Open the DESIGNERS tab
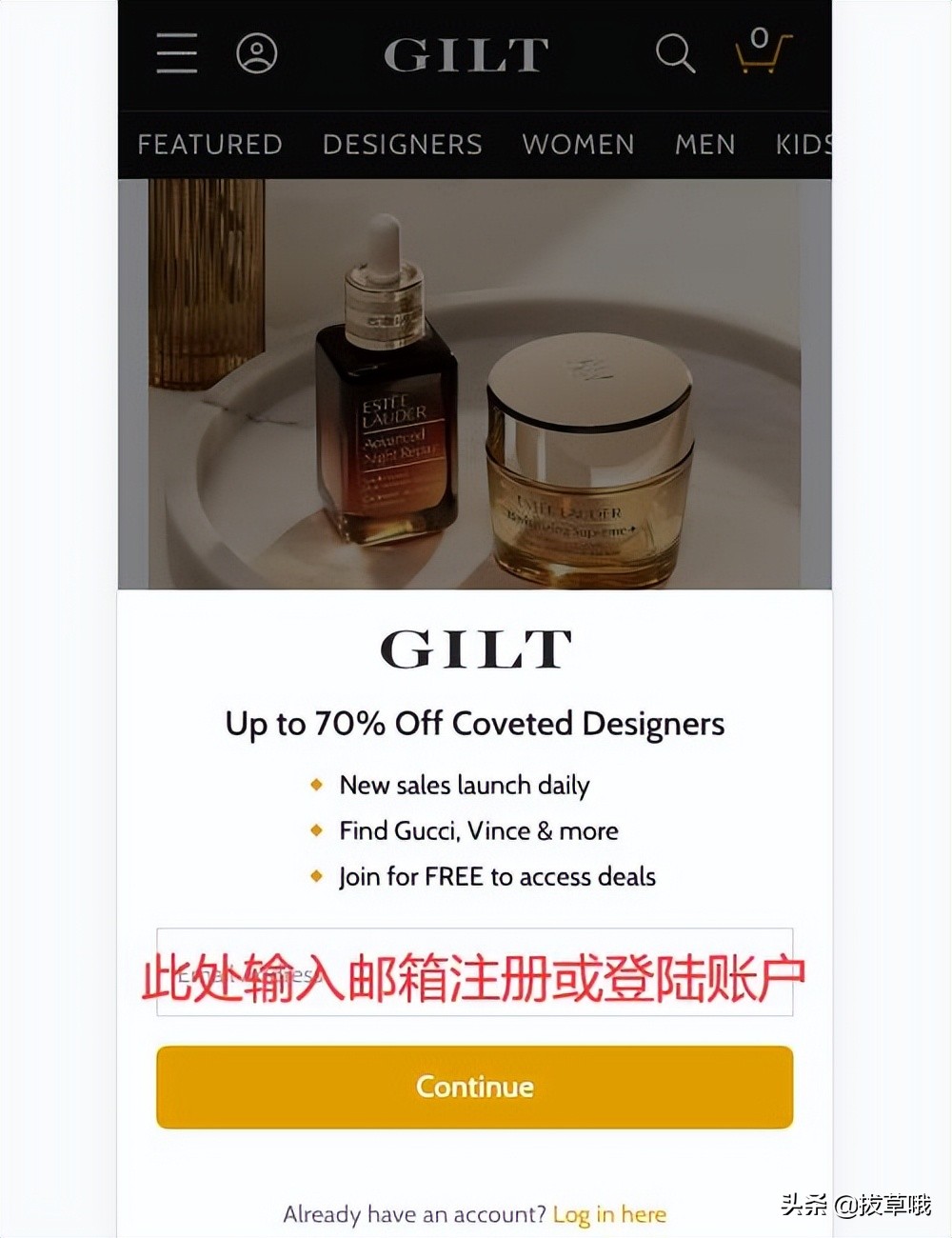The height and width of the screenshot is (1238, 952). tap(402, 144)
